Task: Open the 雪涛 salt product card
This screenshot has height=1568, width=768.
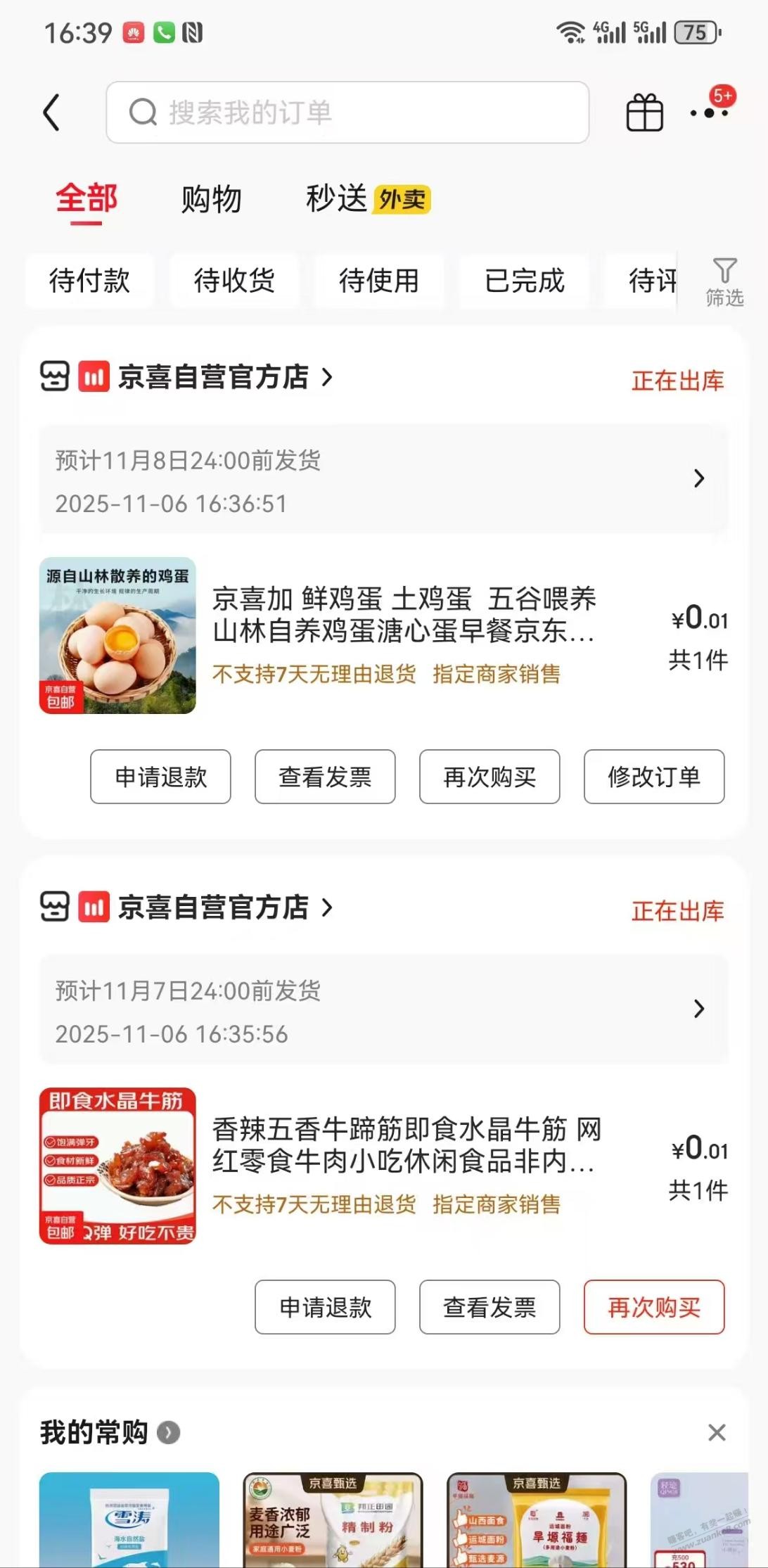Action: (x=129, y=1518)
